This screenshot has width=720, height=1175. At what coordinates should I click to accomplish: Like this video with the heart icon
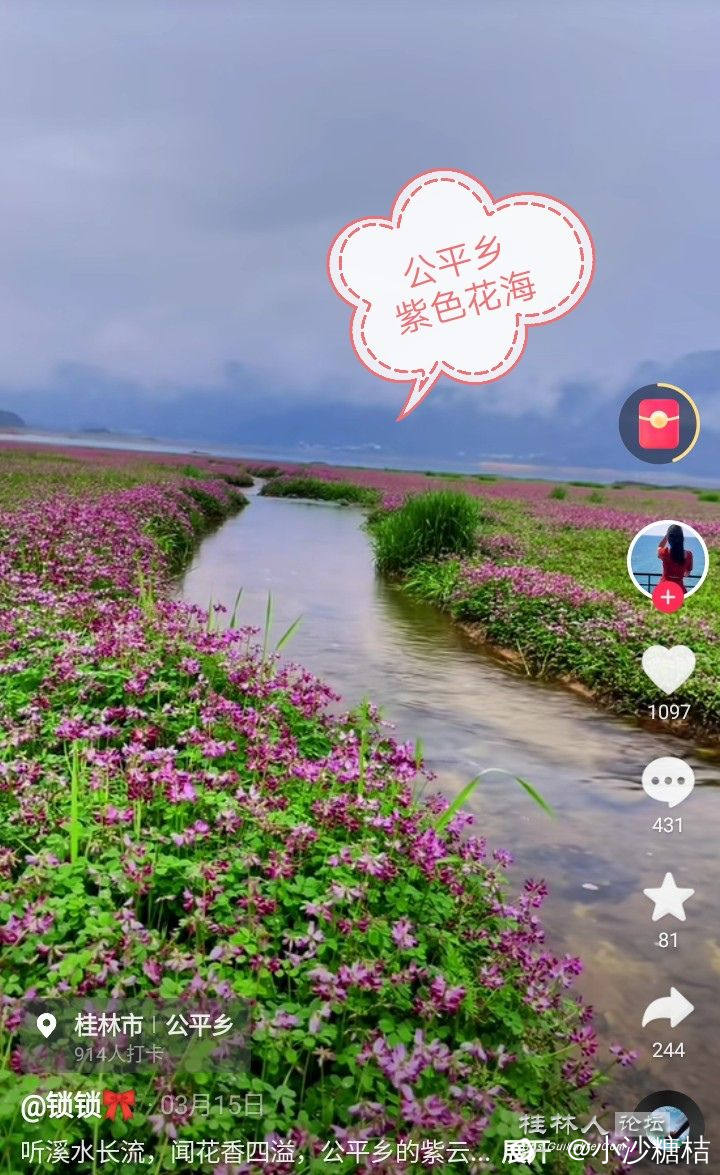point(668,669)
